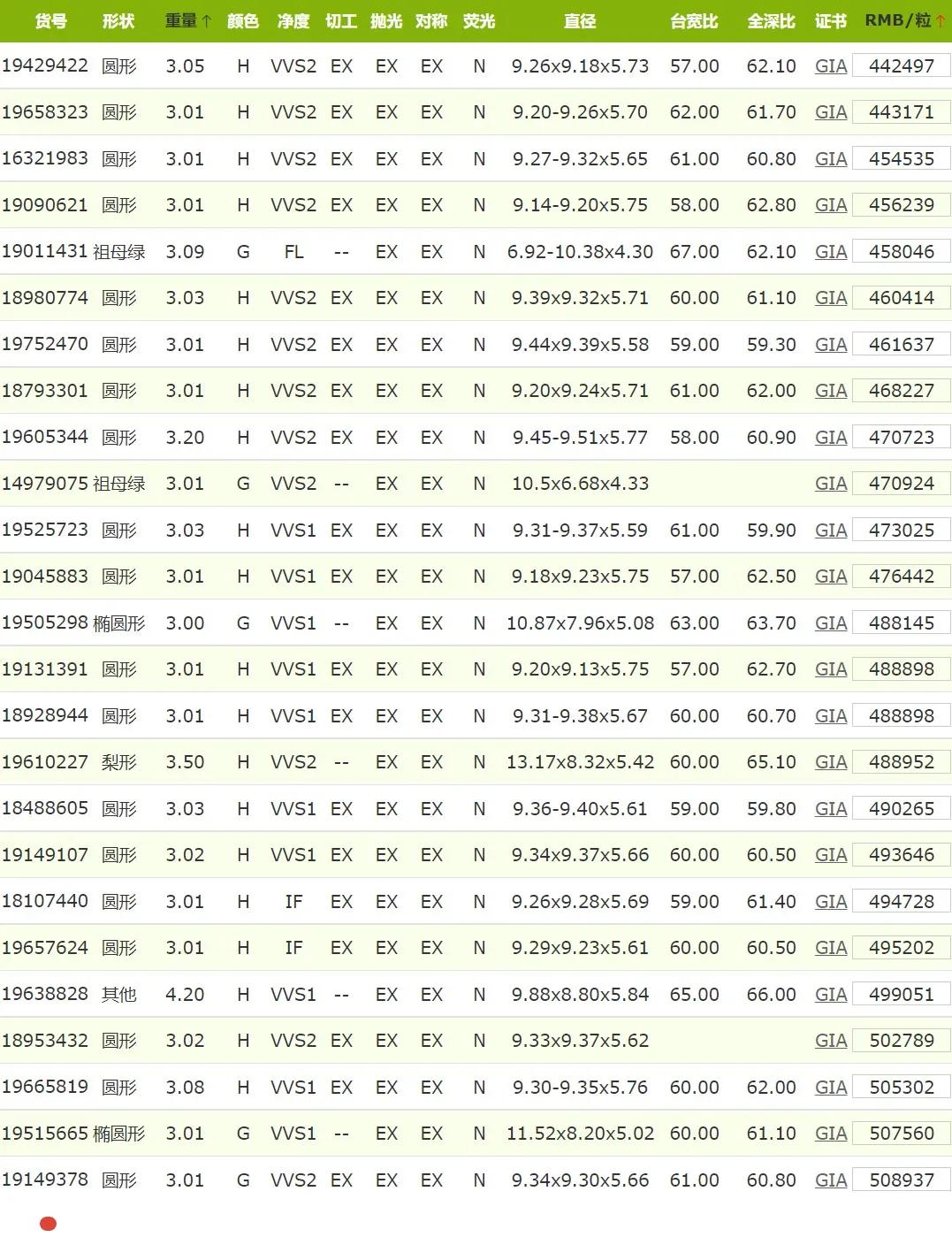This screenshot has width=952, height=1260.
Task: Sort the table by 形状 column
Action: pyautogui.click(x=118, y=21)
